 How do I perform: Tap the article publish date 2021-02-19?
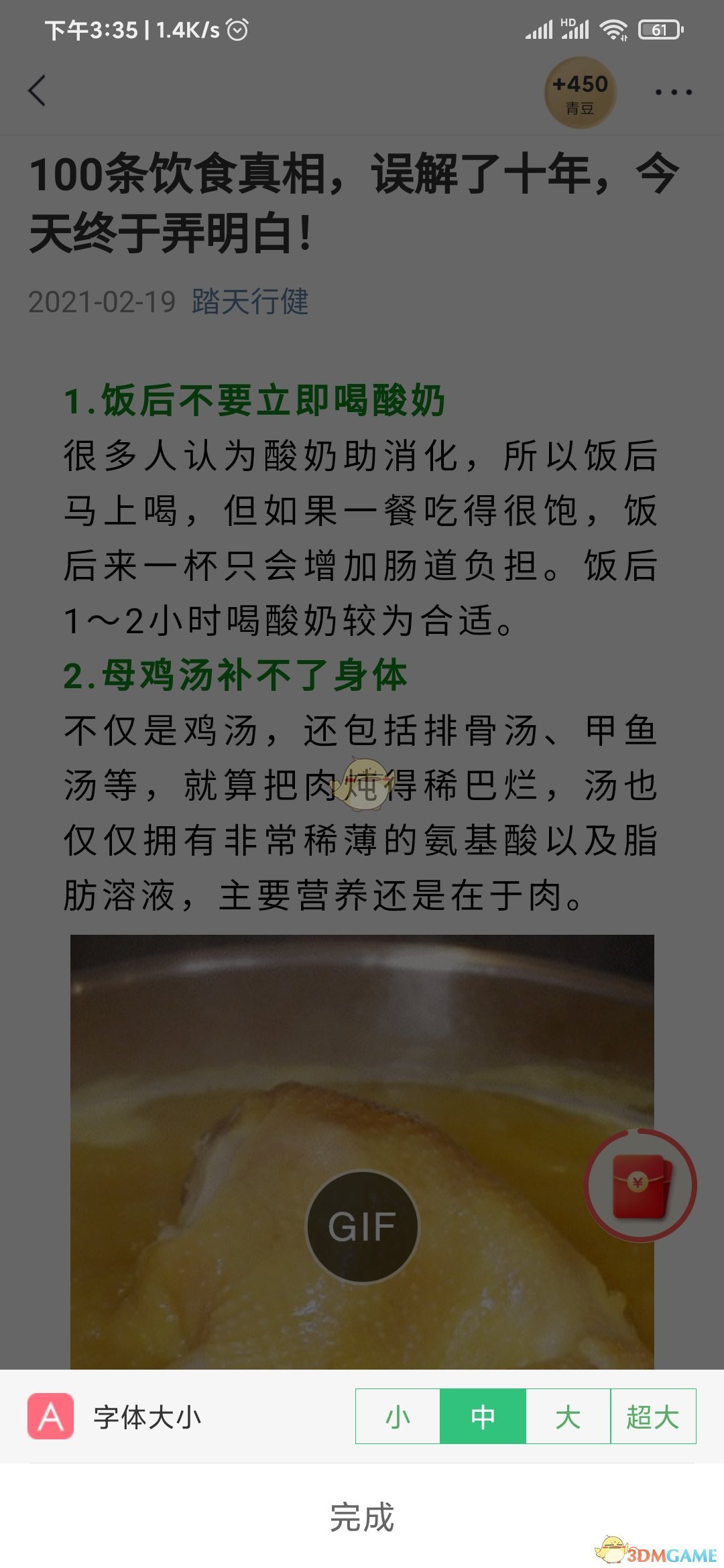coord(101,302)
